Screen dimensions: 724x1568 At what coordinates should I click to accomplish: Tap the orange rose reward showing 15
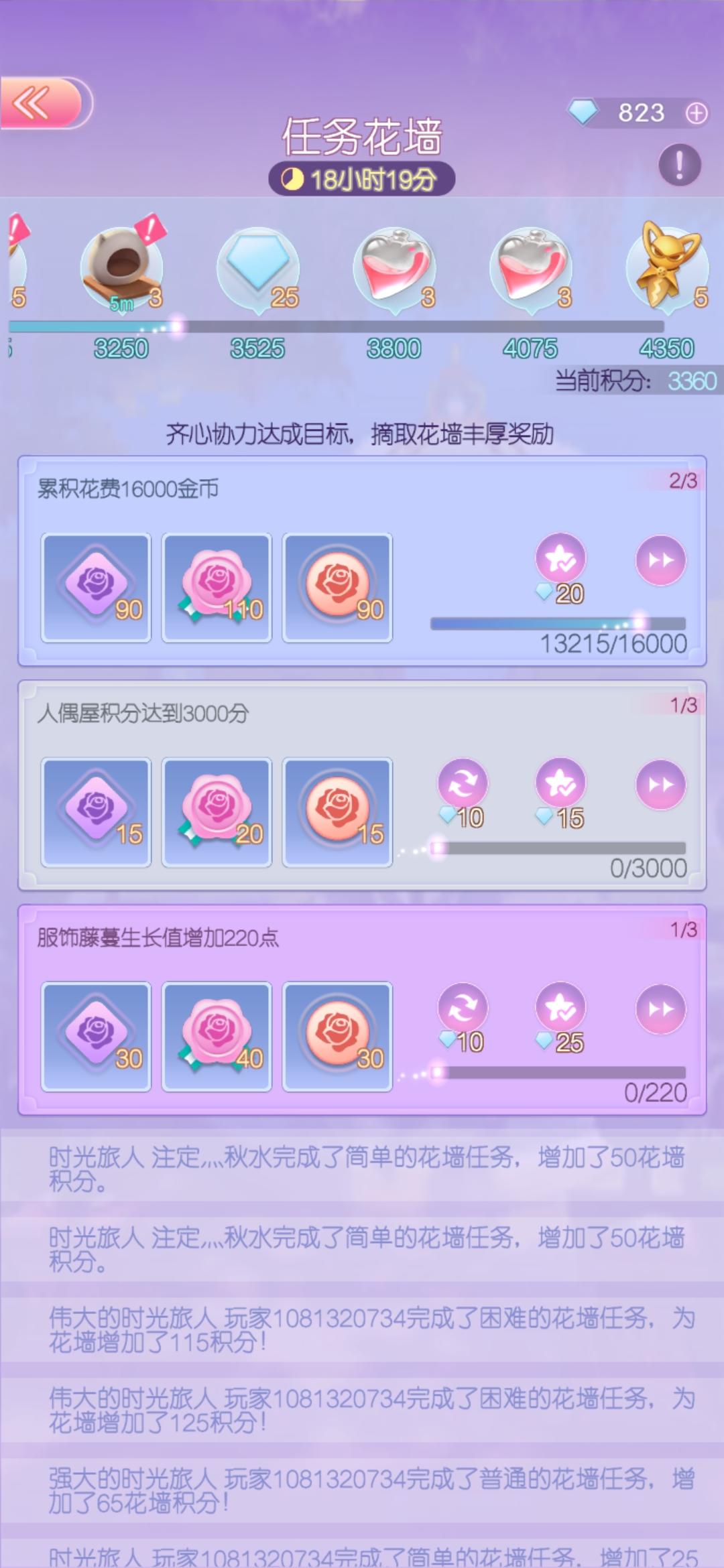[x=337, y=811]
